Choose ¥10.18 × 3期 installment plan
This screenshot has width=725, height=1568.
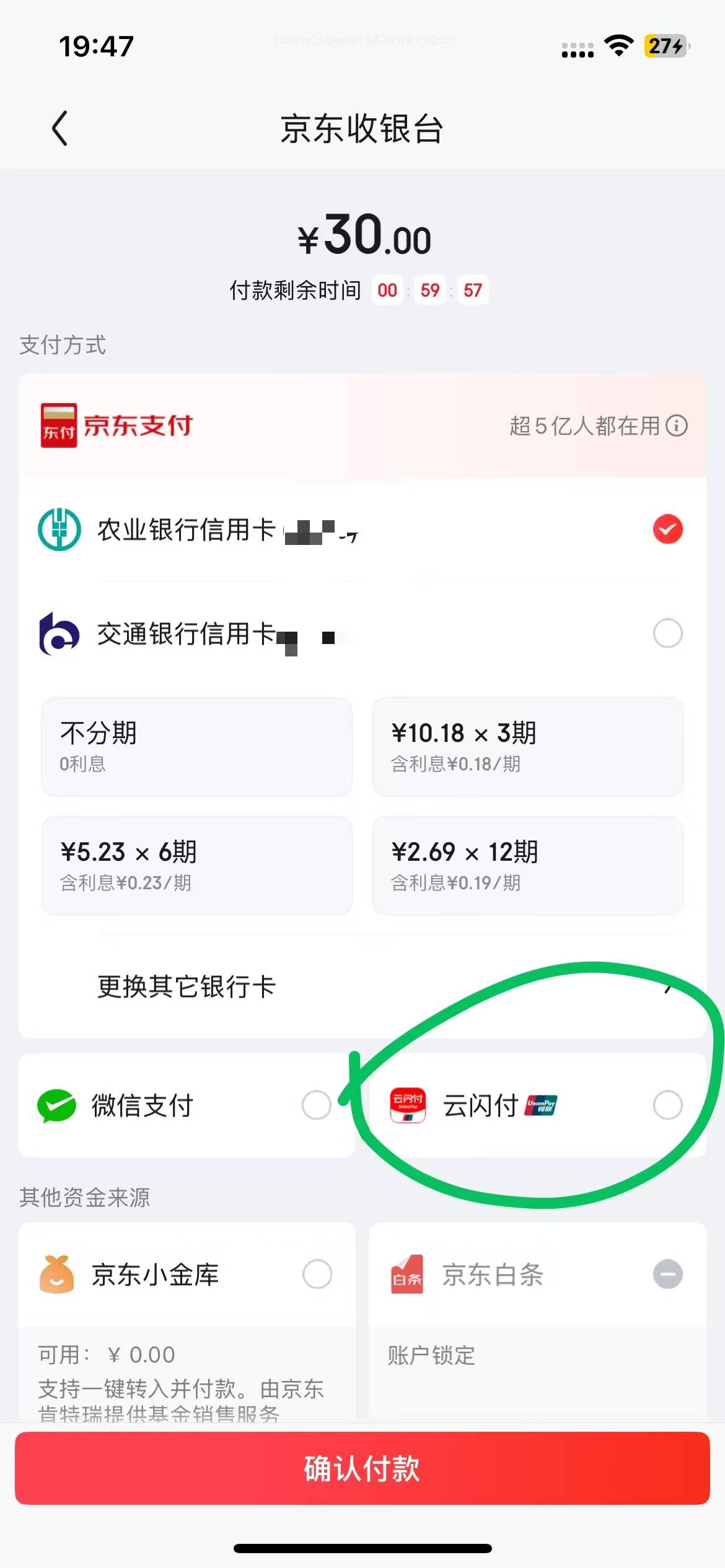pyautogui.click(x=527, y=746)
